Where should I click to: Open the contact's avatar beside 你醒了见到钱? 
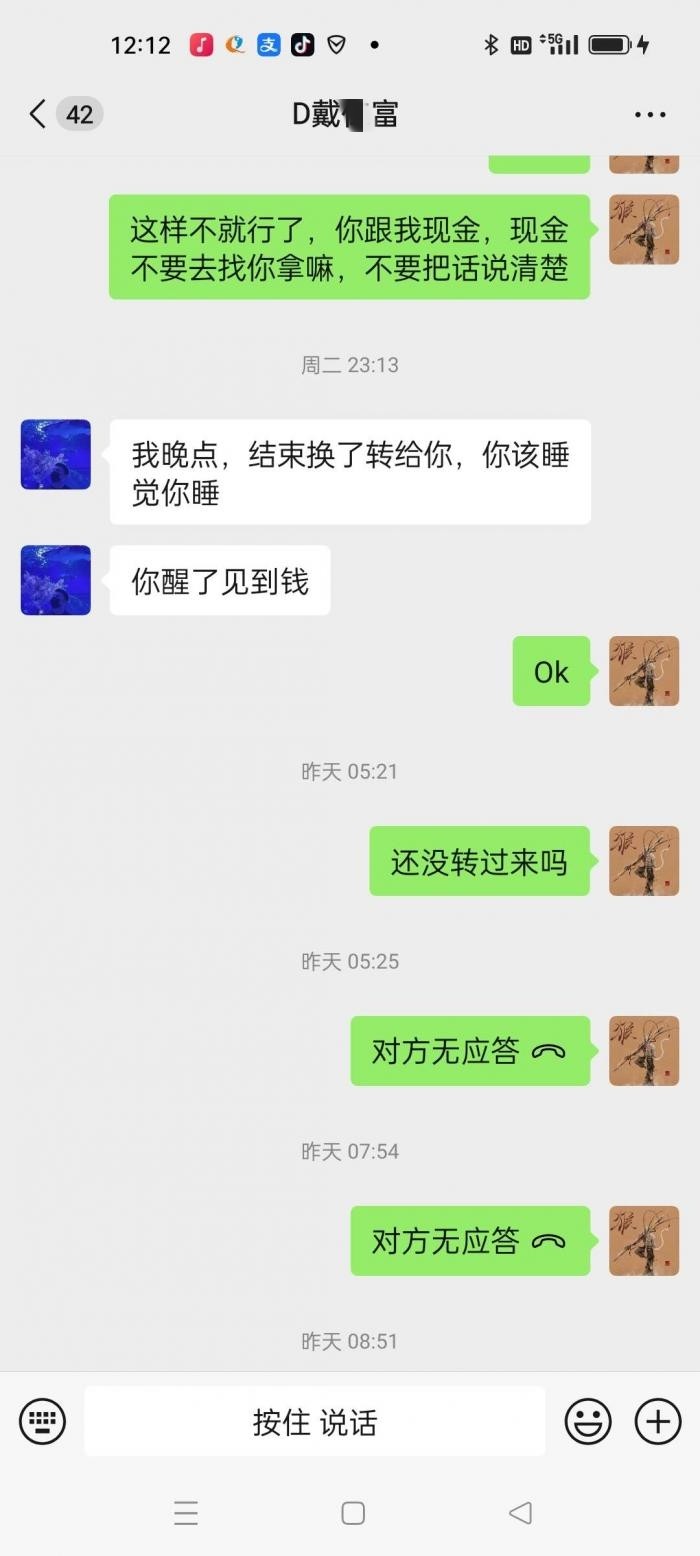tap(56, 580)
